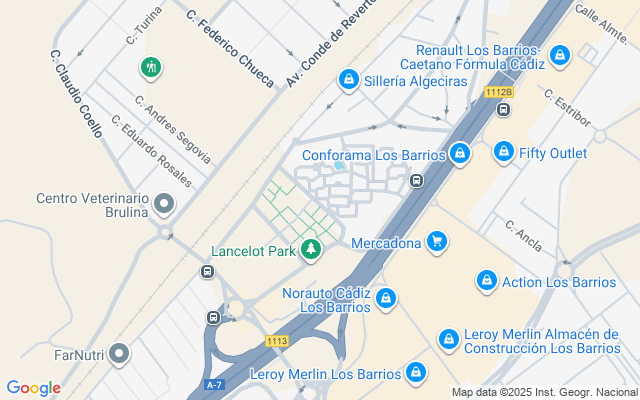Tap the Norauto Cádiz Los Barrios pin
Viewport: 640px width, 400px height.
click(386, 298)
